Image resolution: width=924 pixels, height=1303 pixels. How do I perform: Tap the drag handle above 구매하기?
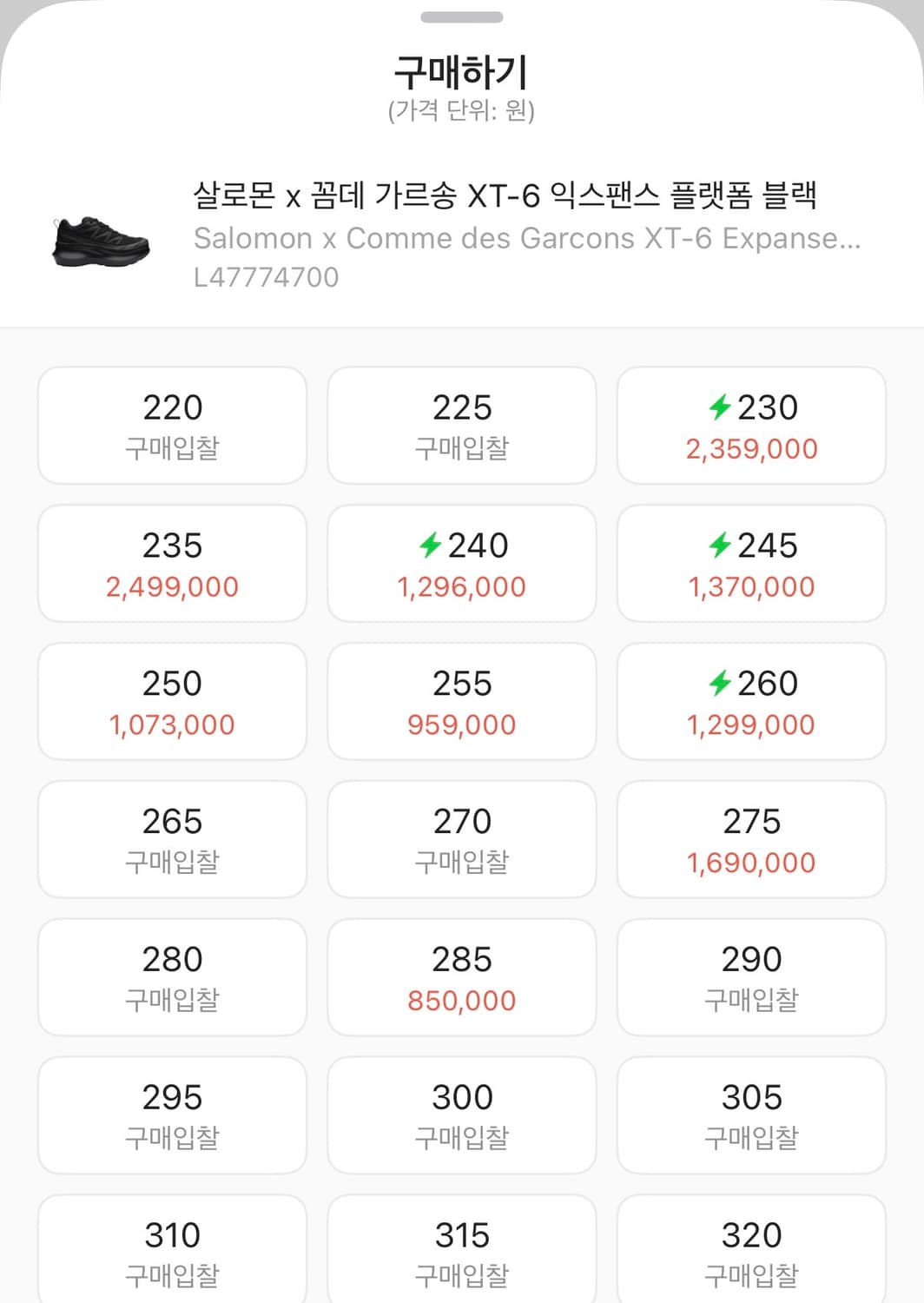(x=461, y=15)
